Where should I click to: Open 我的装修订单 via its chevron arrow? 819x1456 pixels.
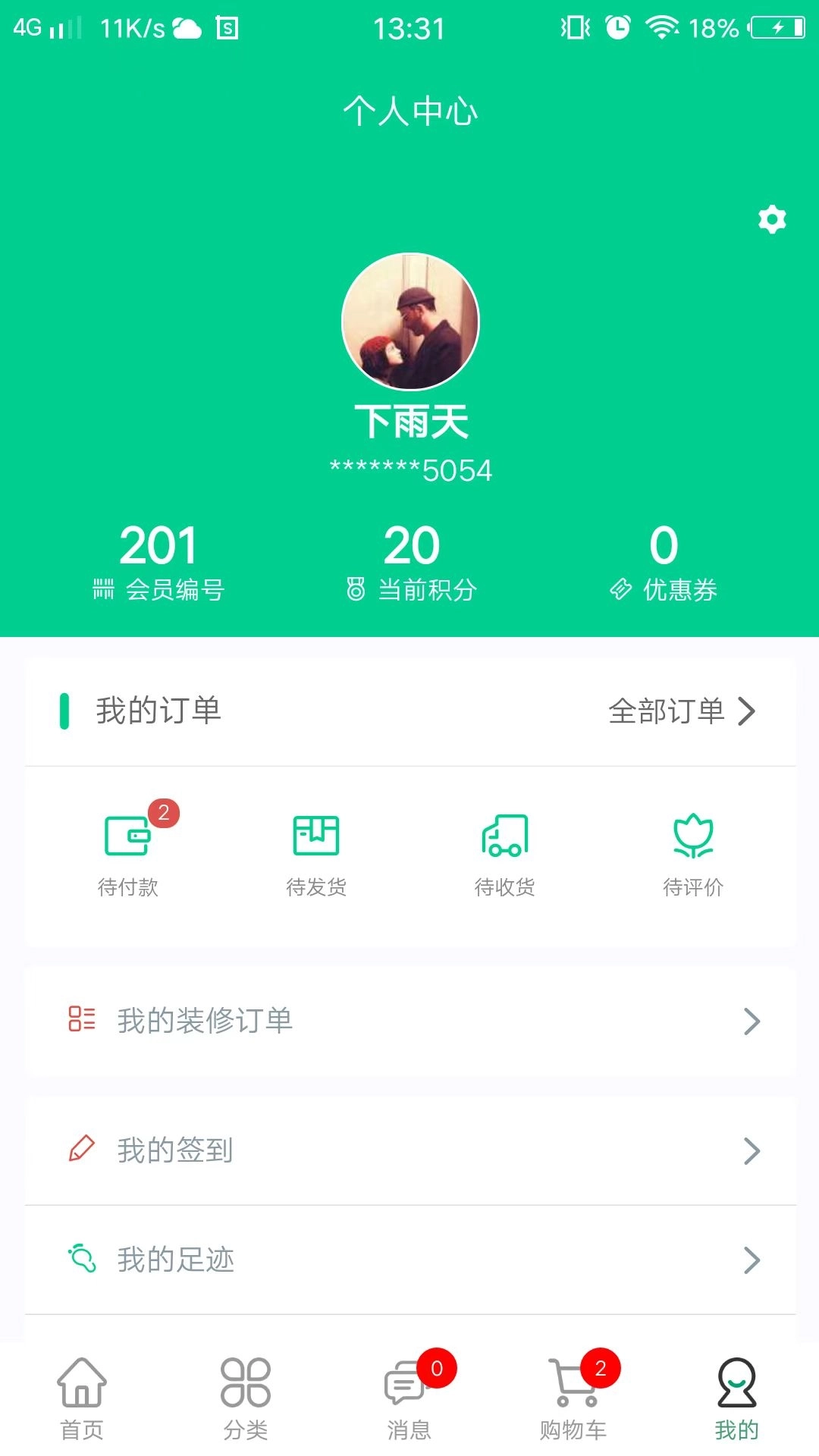point(752,1021)
